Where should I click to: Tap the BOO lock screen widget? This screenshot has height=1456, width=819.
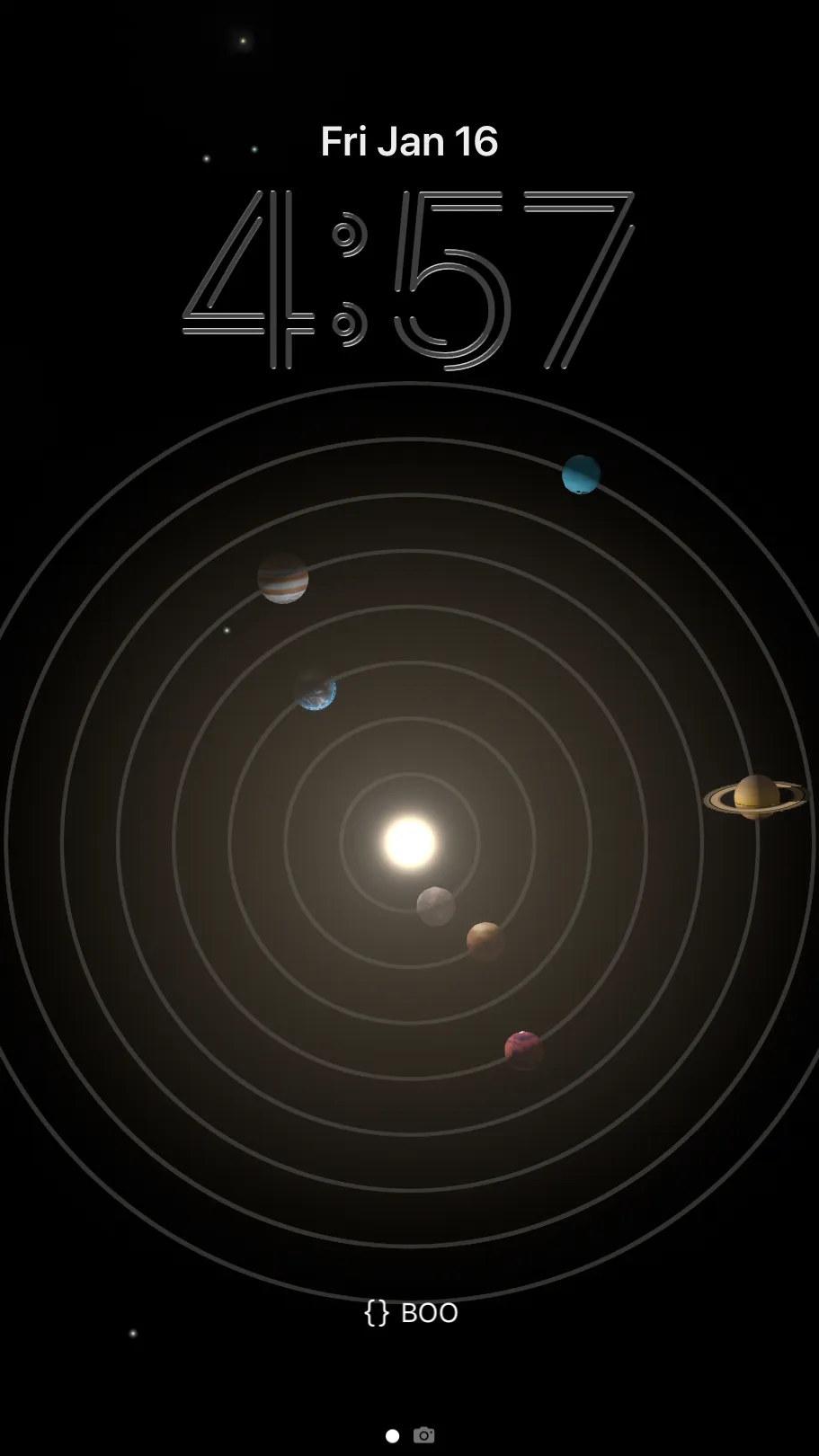pos(411,1313)
